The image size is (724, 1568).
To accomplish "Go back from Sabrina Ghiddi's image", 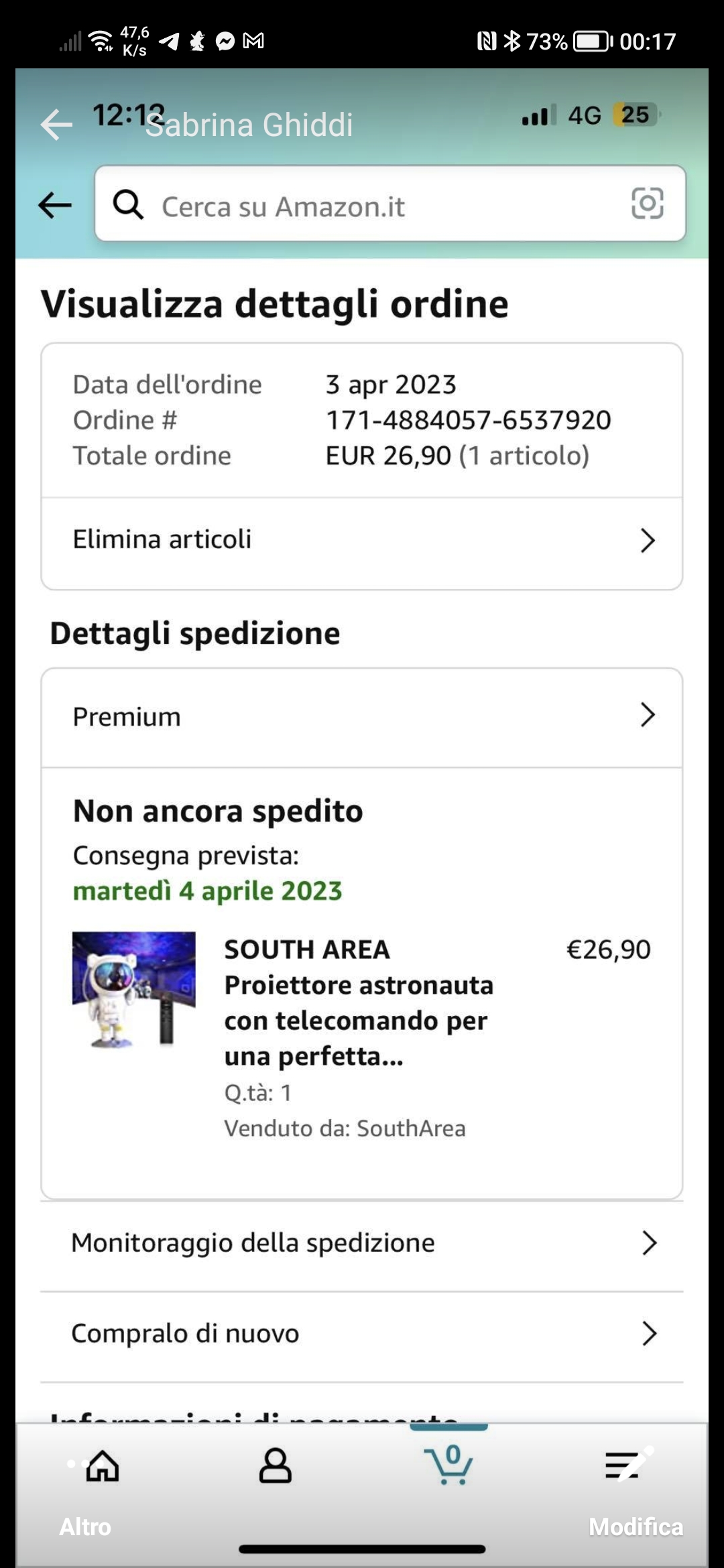I will 56,125.
